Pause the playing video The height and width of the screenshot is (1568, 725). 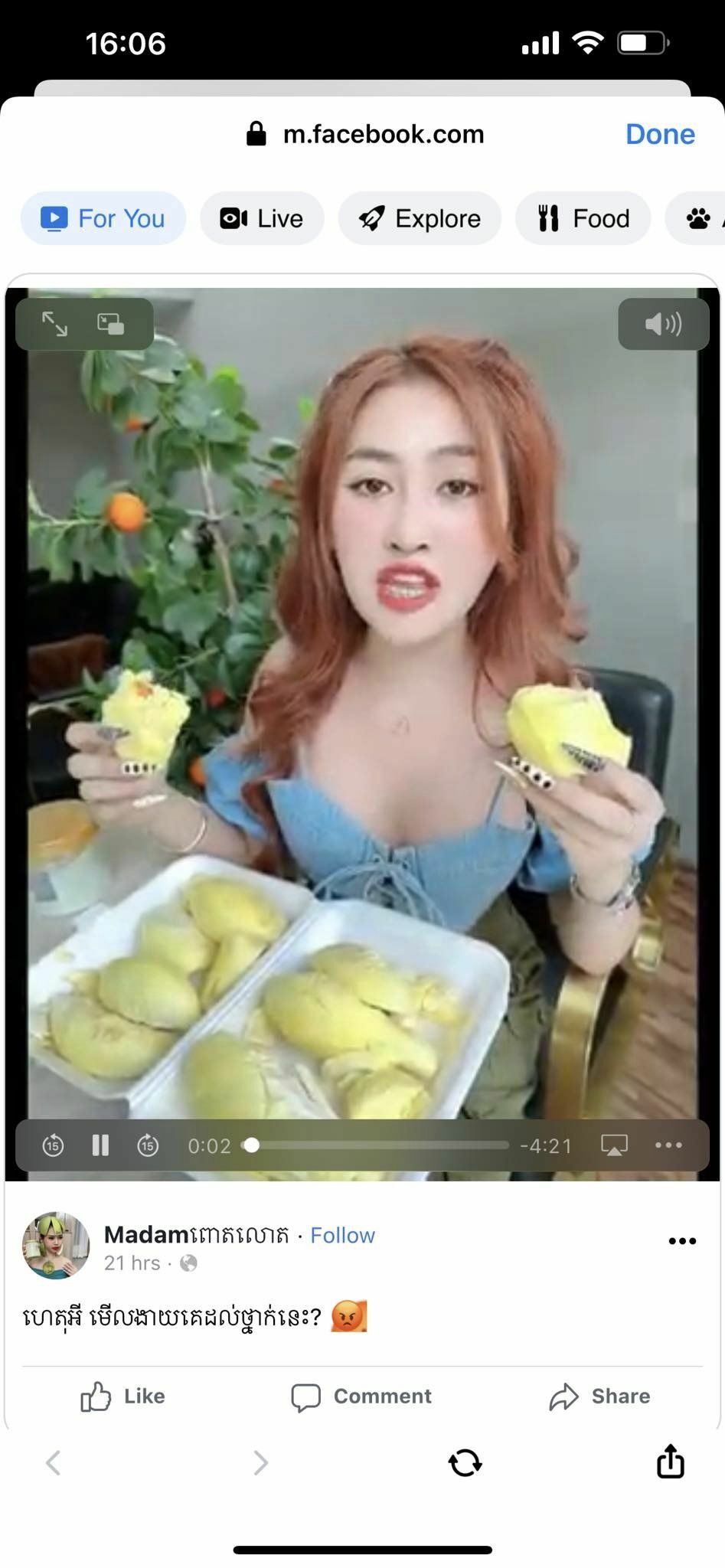[100, 1145]
